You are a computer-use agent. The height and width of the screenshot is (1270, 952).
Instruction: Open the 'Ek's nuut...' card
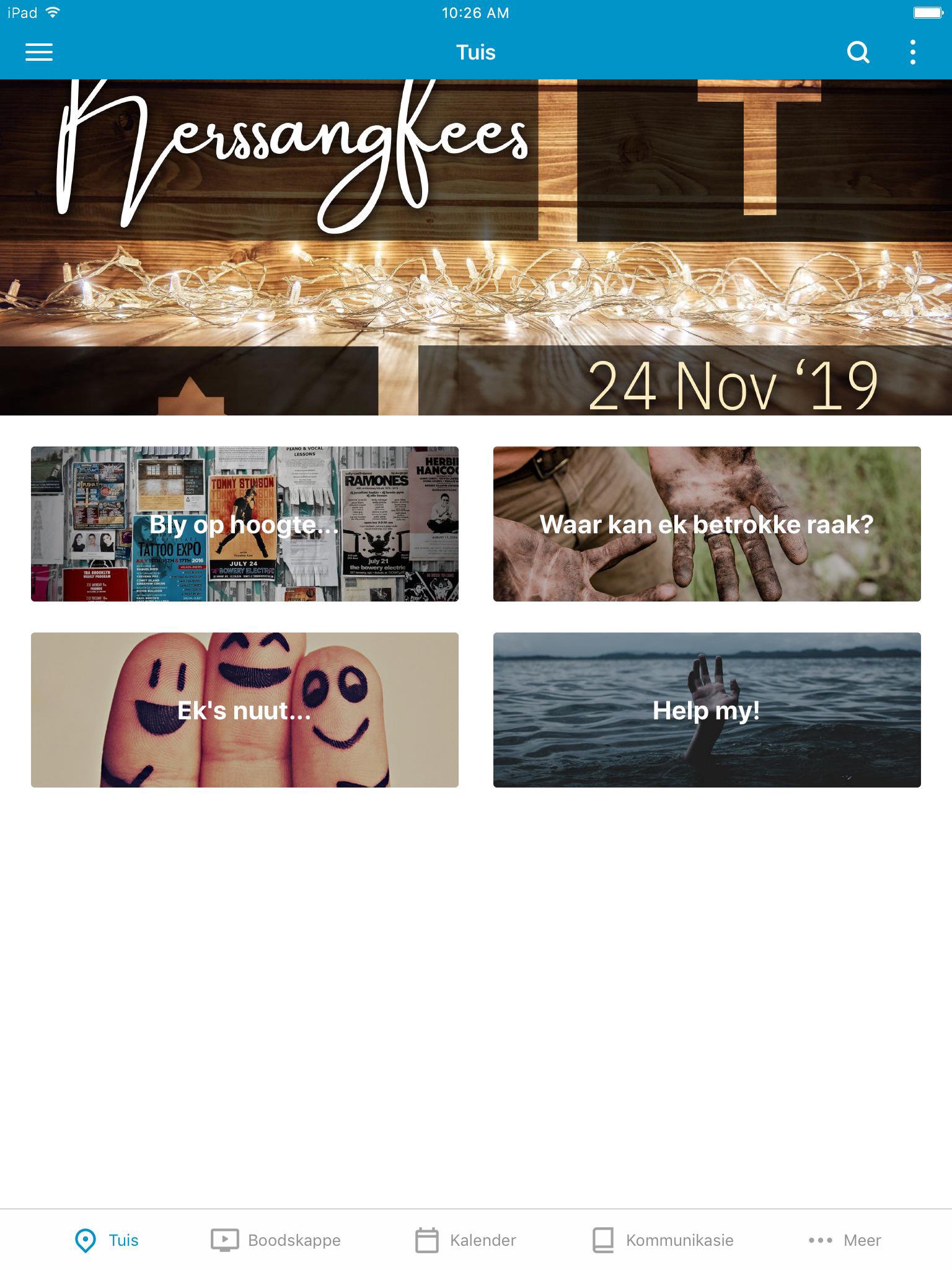click(x=245, y=710)
